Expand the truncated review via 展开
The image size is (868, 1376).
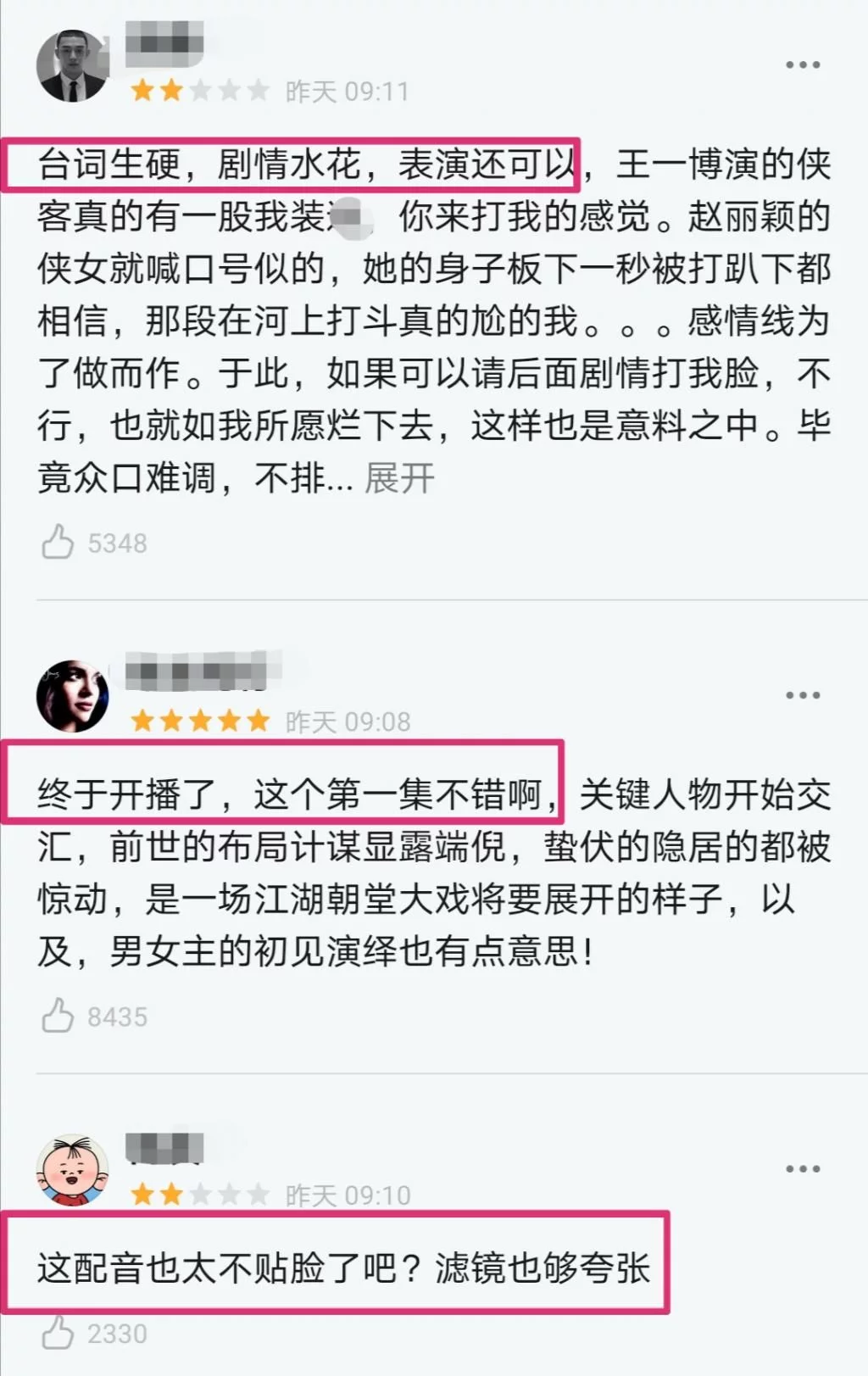[x=399, y=479]
